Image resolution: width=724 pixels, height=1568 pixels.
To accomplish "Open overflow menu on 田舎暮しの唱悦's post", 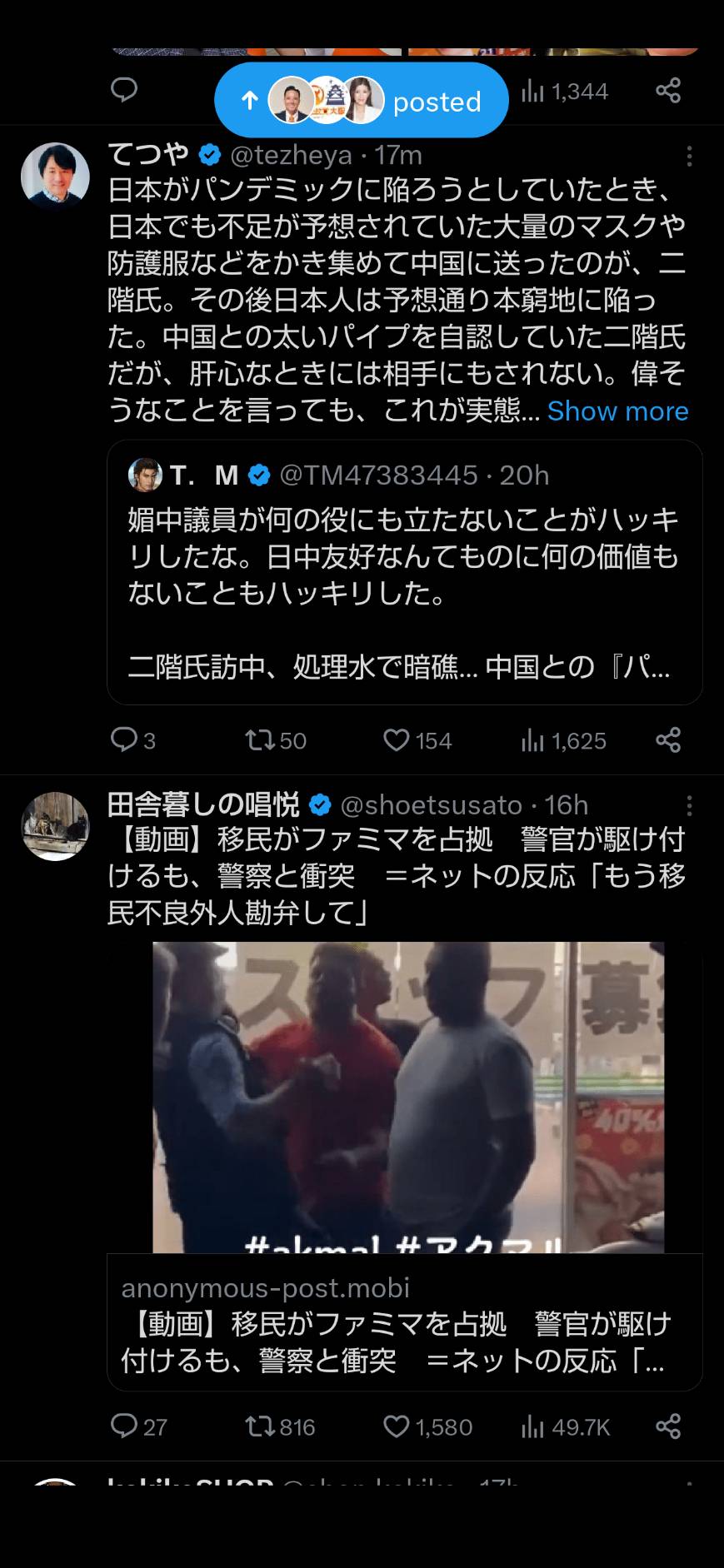I will pyautogui.click(x=689, y=806).
